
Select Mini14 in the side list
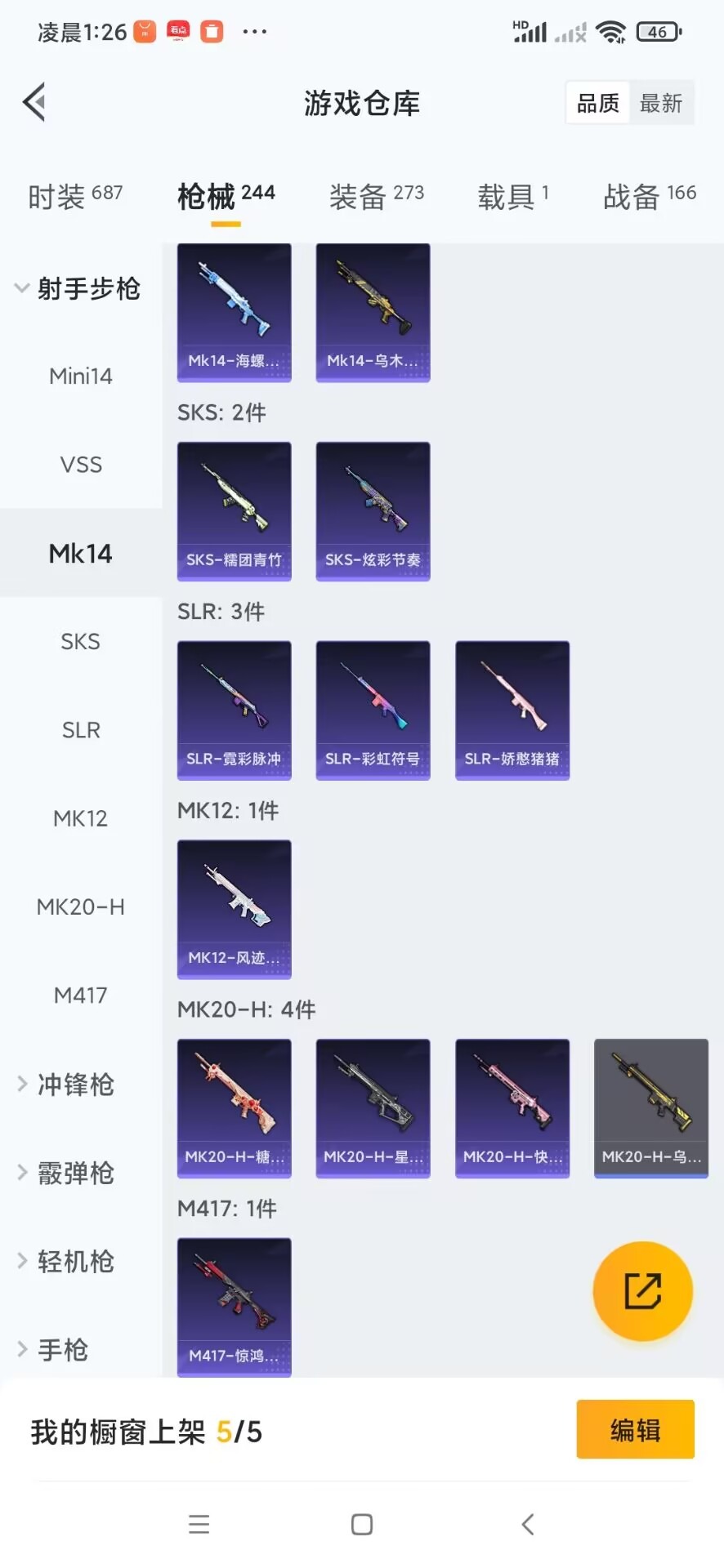pos(81,376)
